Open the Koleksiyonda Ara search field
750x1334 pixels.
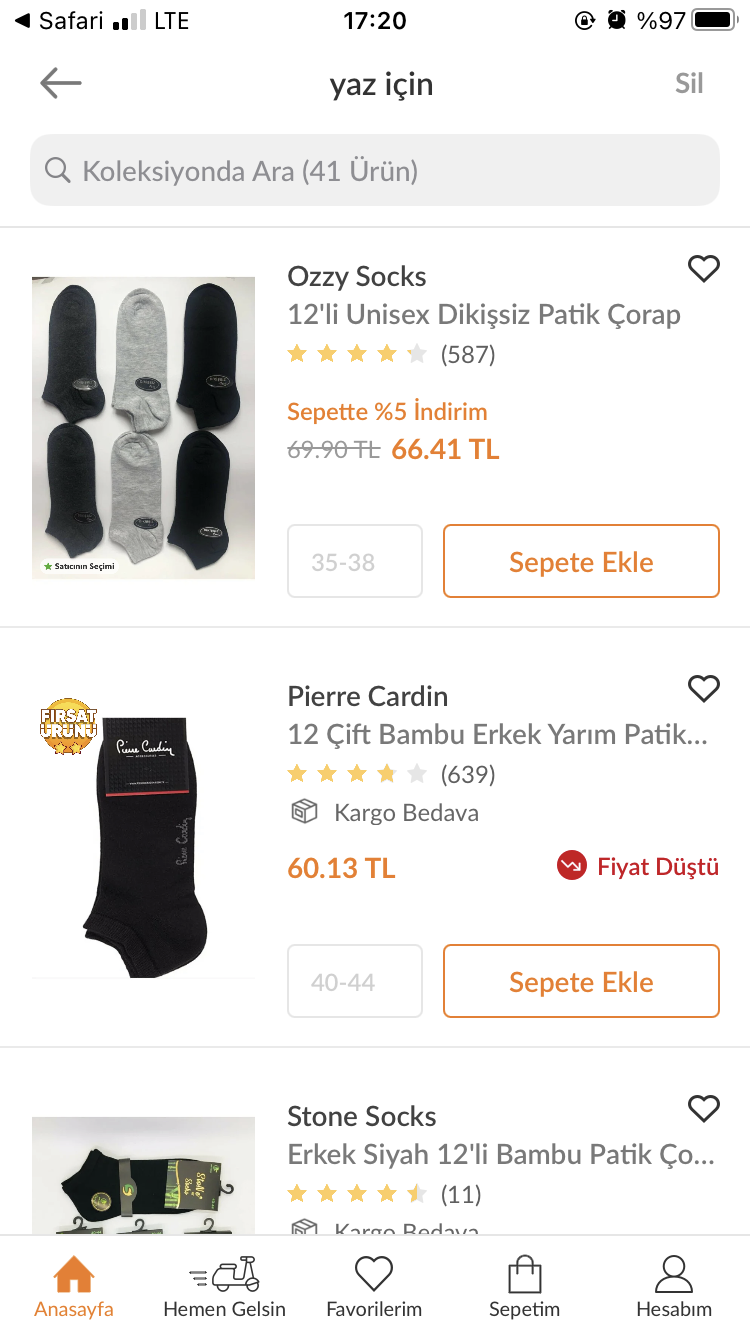click(375, 171)
